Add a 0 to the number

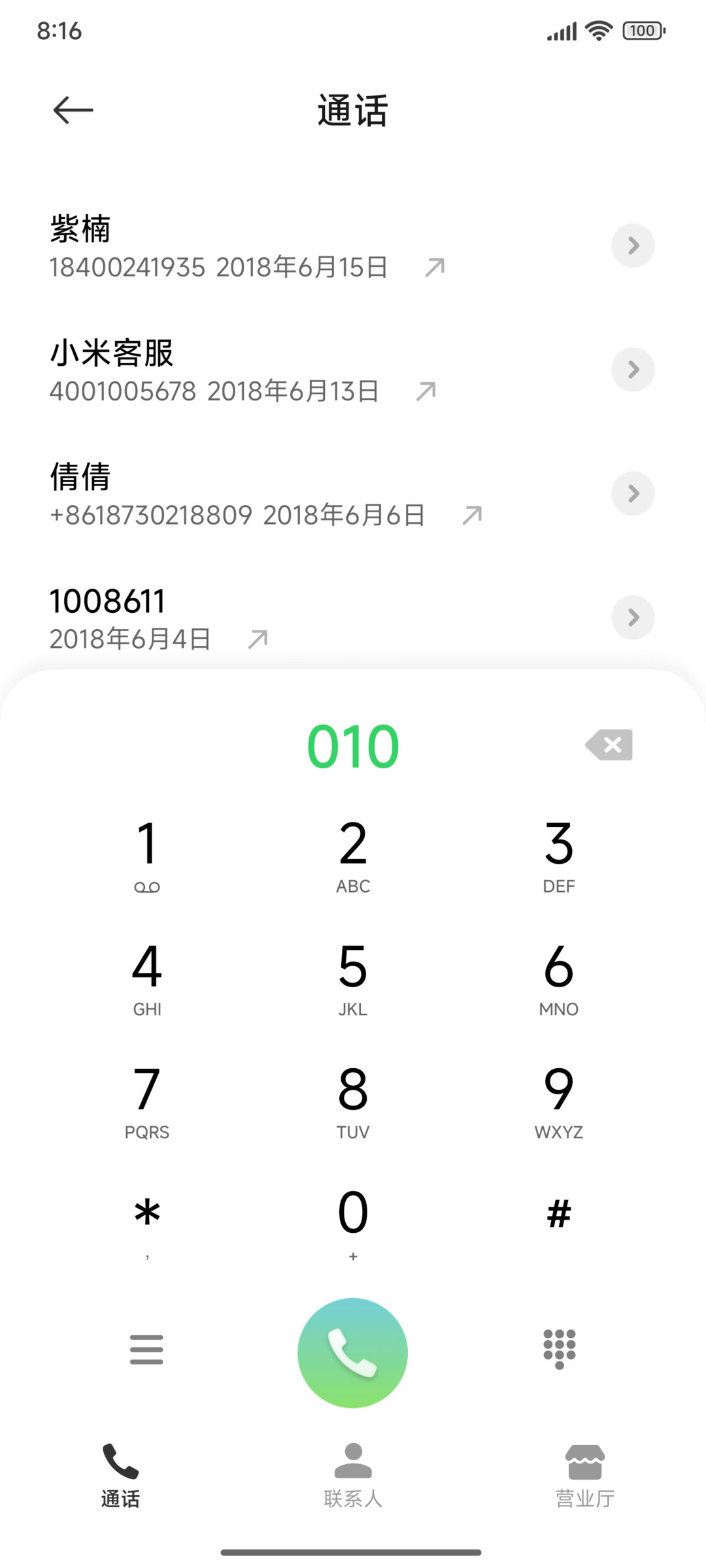[x=353, y=1224]
